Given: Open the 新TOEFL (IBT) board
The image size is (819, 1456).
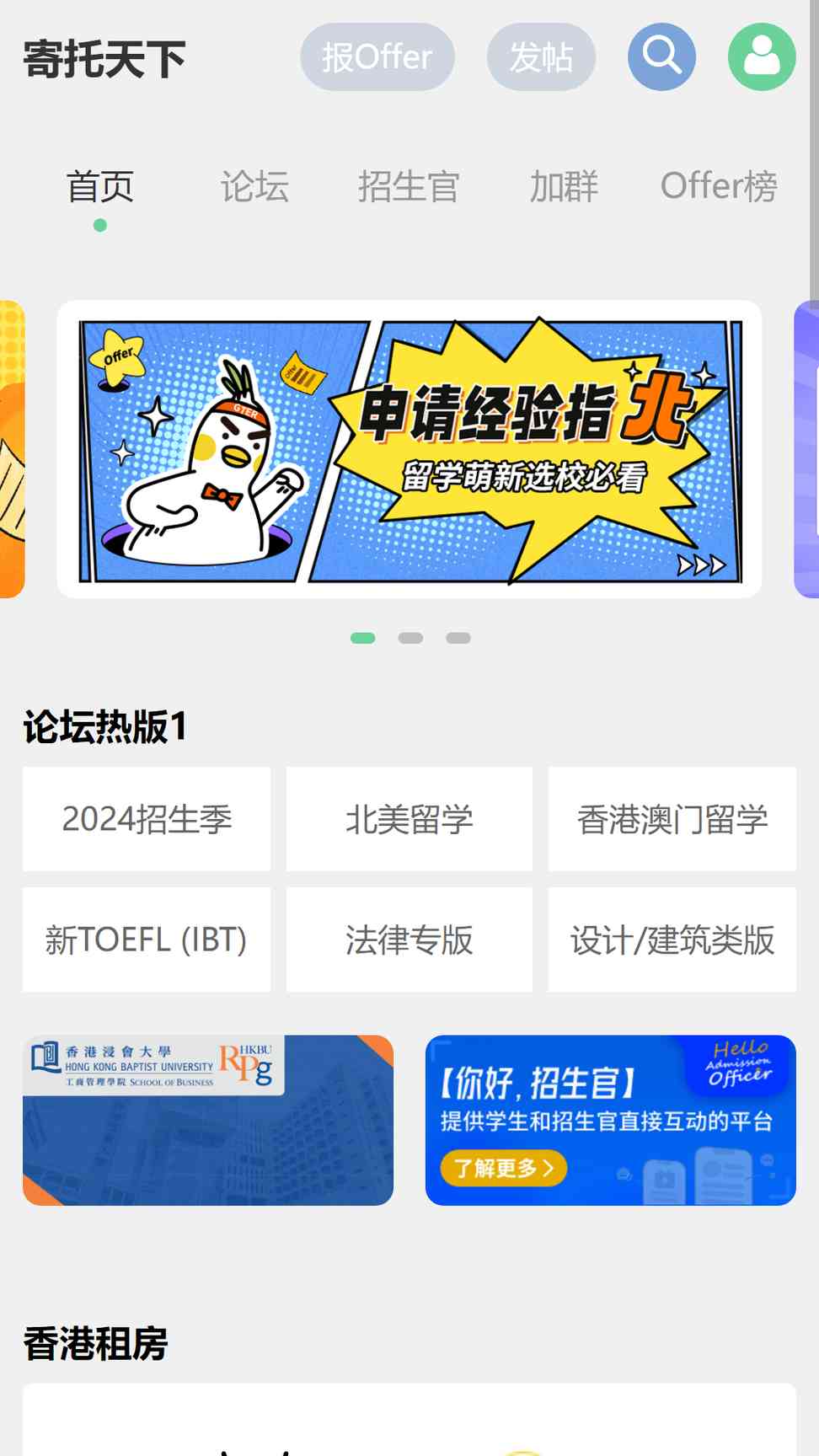Looking at the screenshot, I should 147,939.
